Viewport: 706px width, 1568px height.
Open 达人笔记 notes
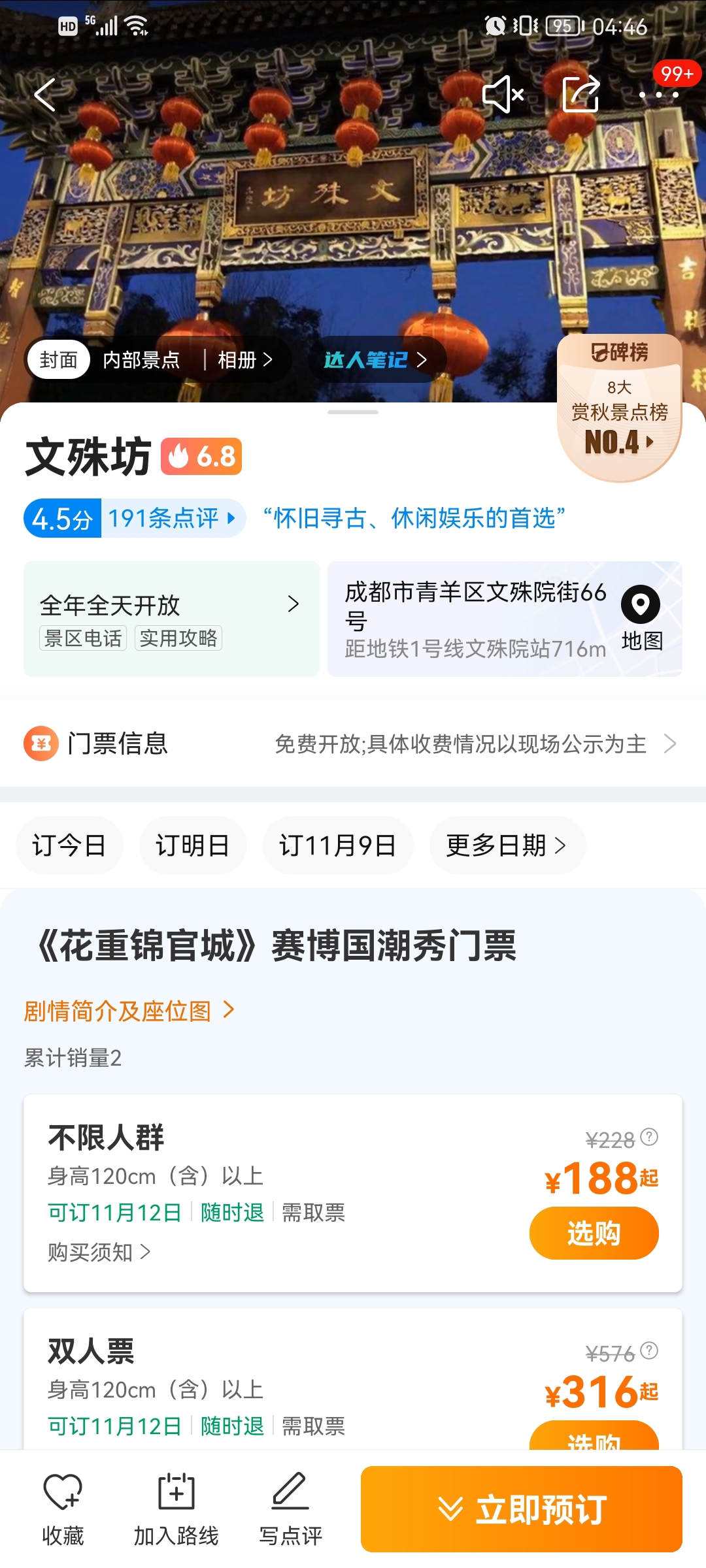click(x=375, y=360)
